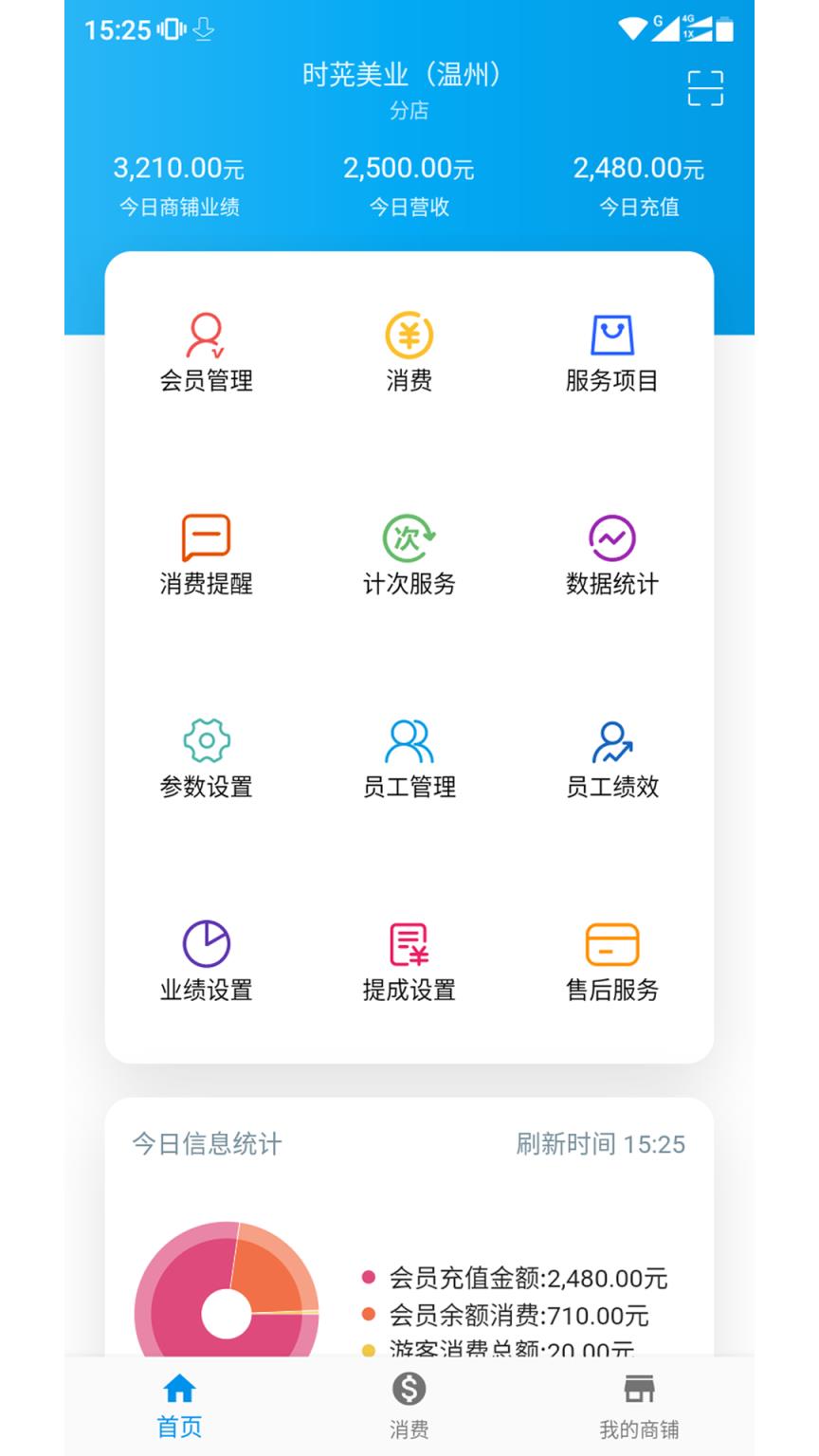
Task: Open 售后服务 after-sales service
Action: pyautogui.click(x=611, y=961)
